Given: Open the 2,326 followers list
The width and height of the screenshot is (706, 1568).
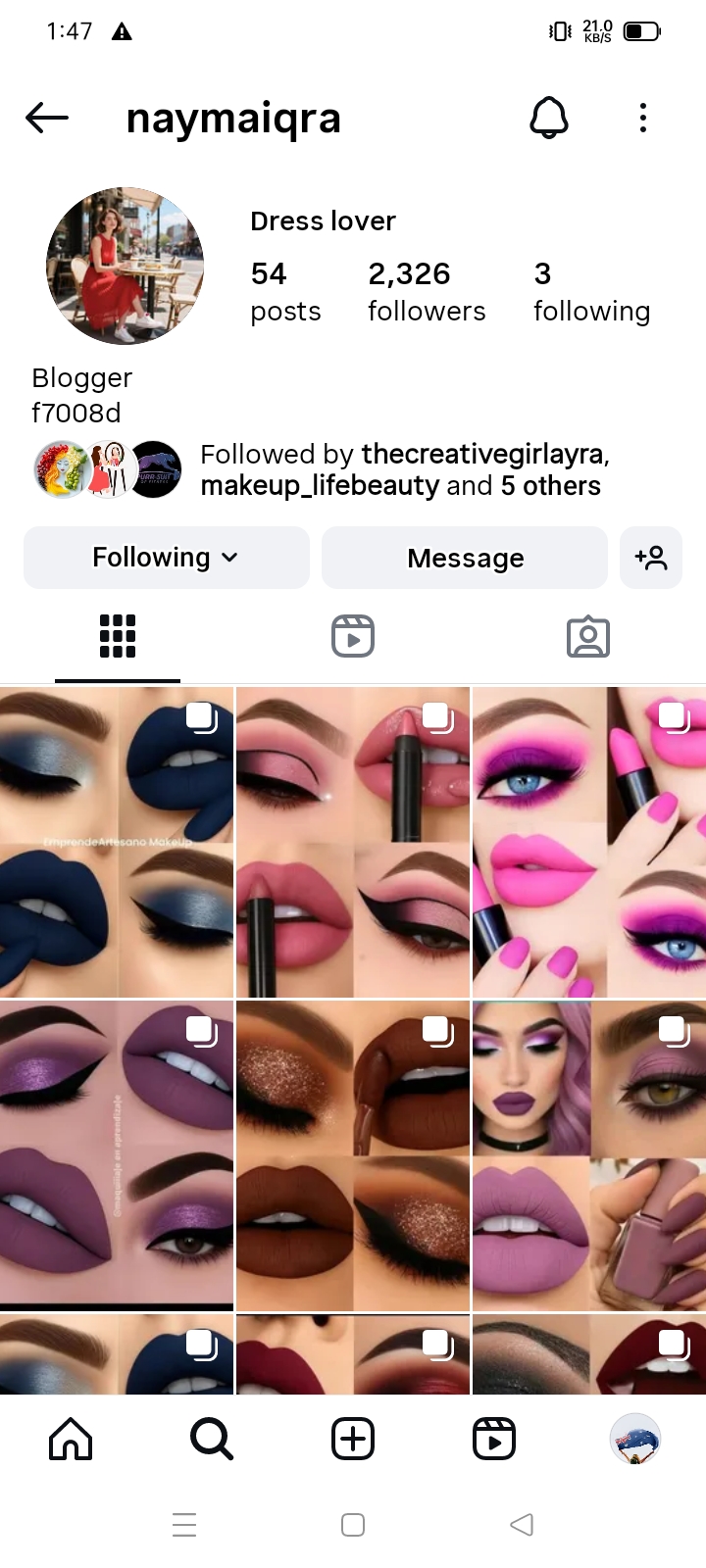Looking at the screenshot, I should [426, 291].
